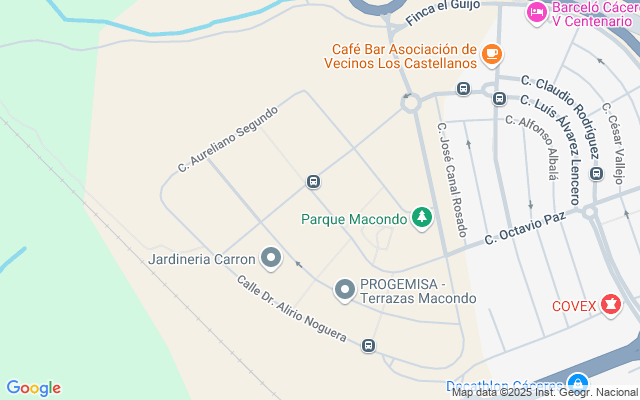Select the Parque Macondo park marker

pyautogui.click(x=422, y=218)
